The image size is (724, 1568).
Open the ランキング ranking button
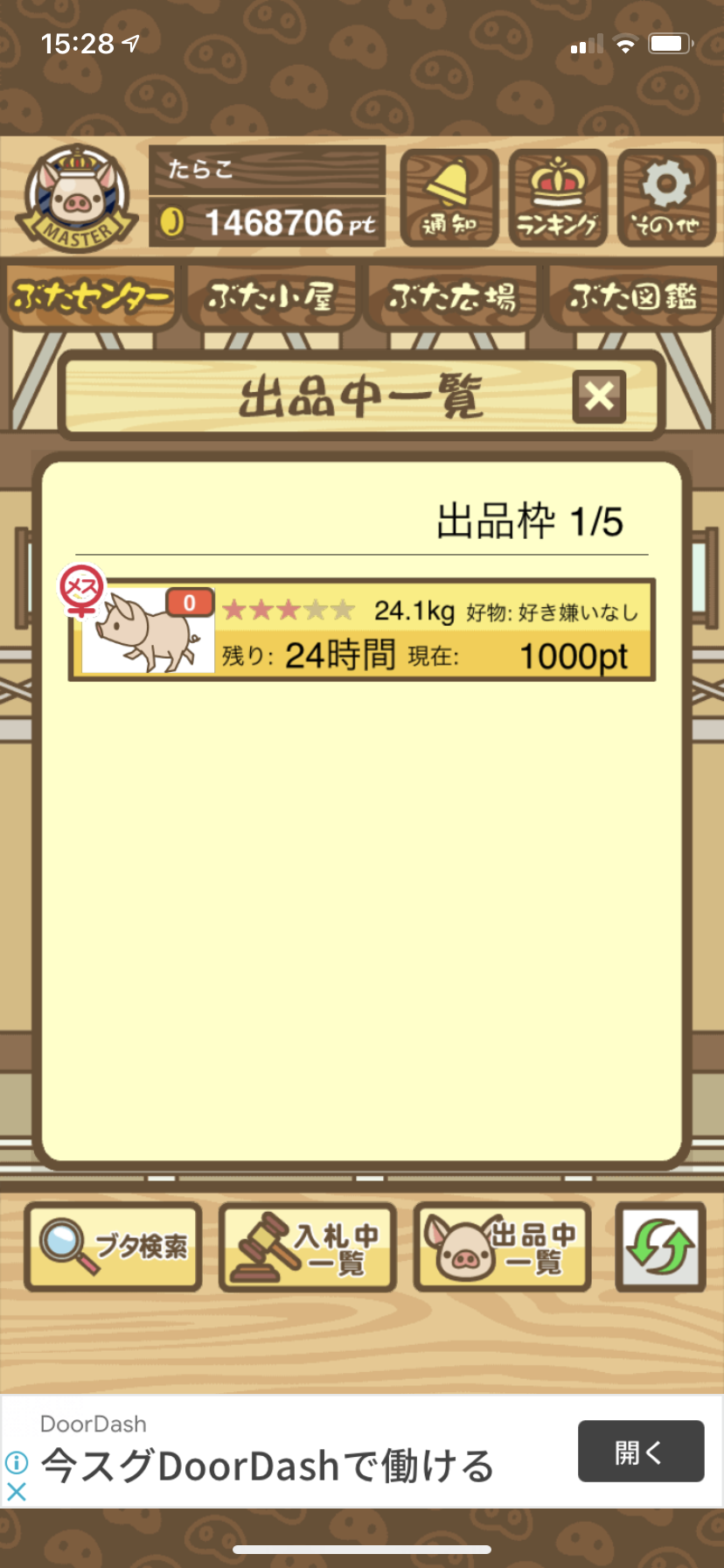coord(558,199)
